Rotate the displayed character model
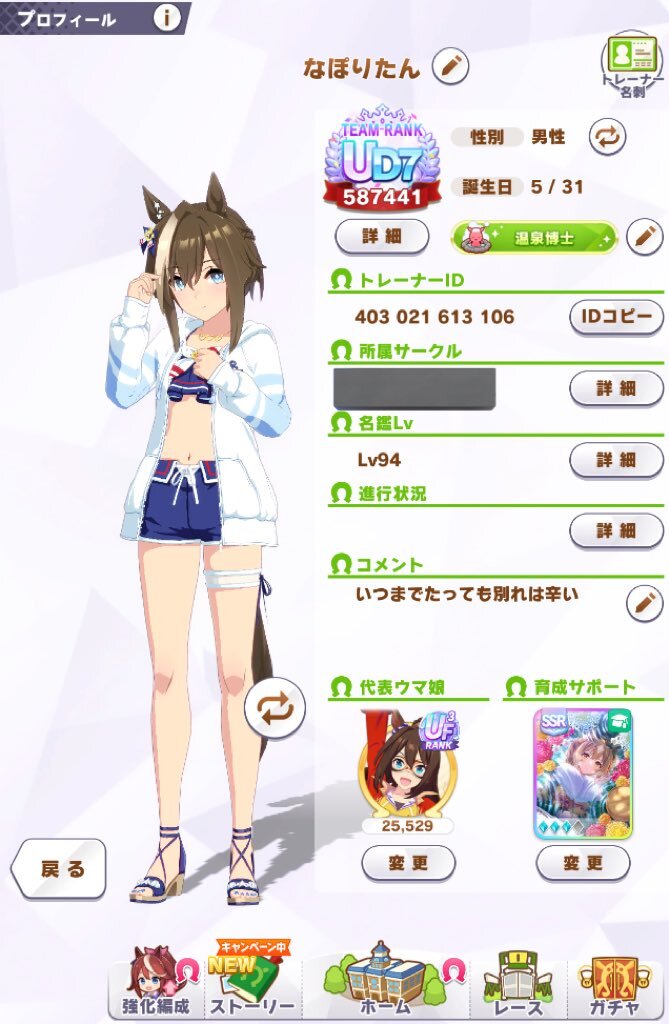Screen dimensions: 669x1024 point(274,709)
